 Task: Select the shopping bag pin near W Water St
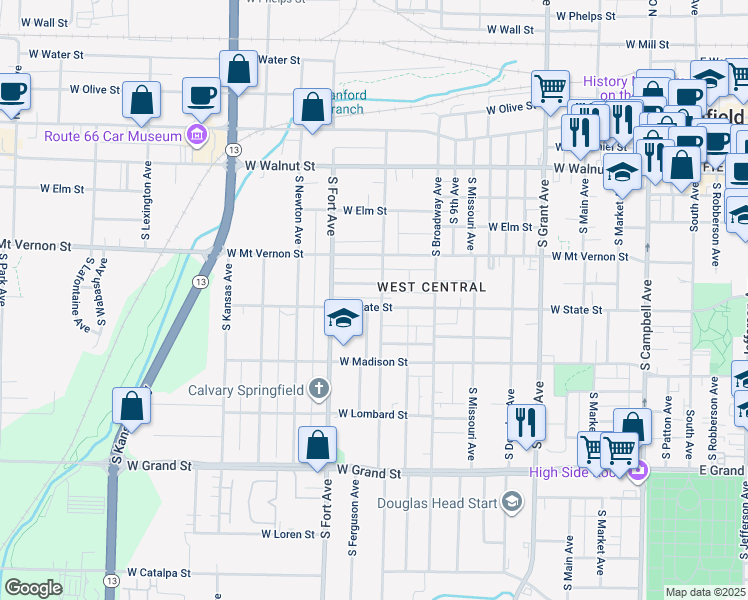[239, 70]
